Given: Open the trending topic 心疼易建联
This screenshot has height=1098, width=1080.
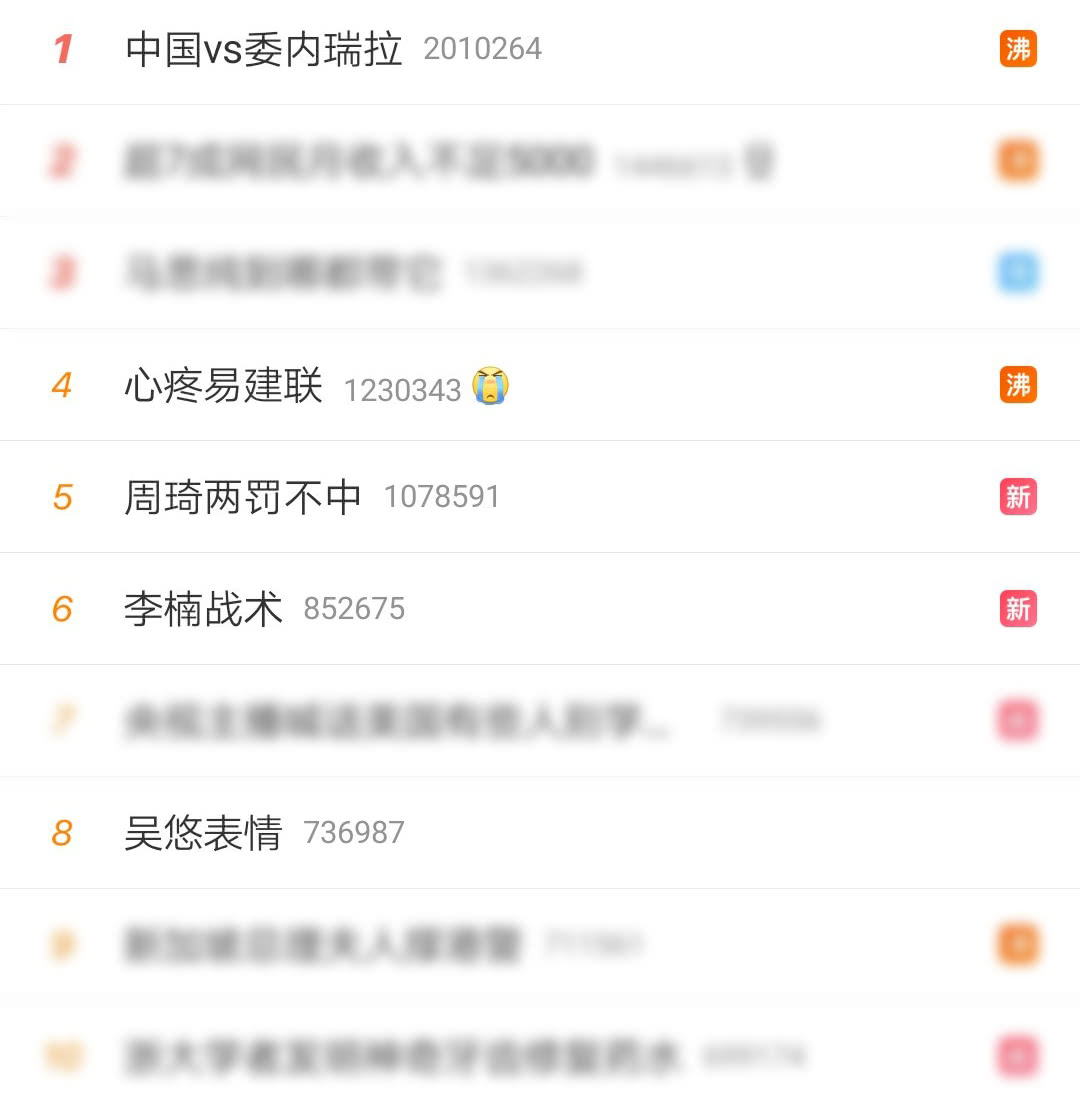Looking at the screenshot, I should tap(224, 386).
